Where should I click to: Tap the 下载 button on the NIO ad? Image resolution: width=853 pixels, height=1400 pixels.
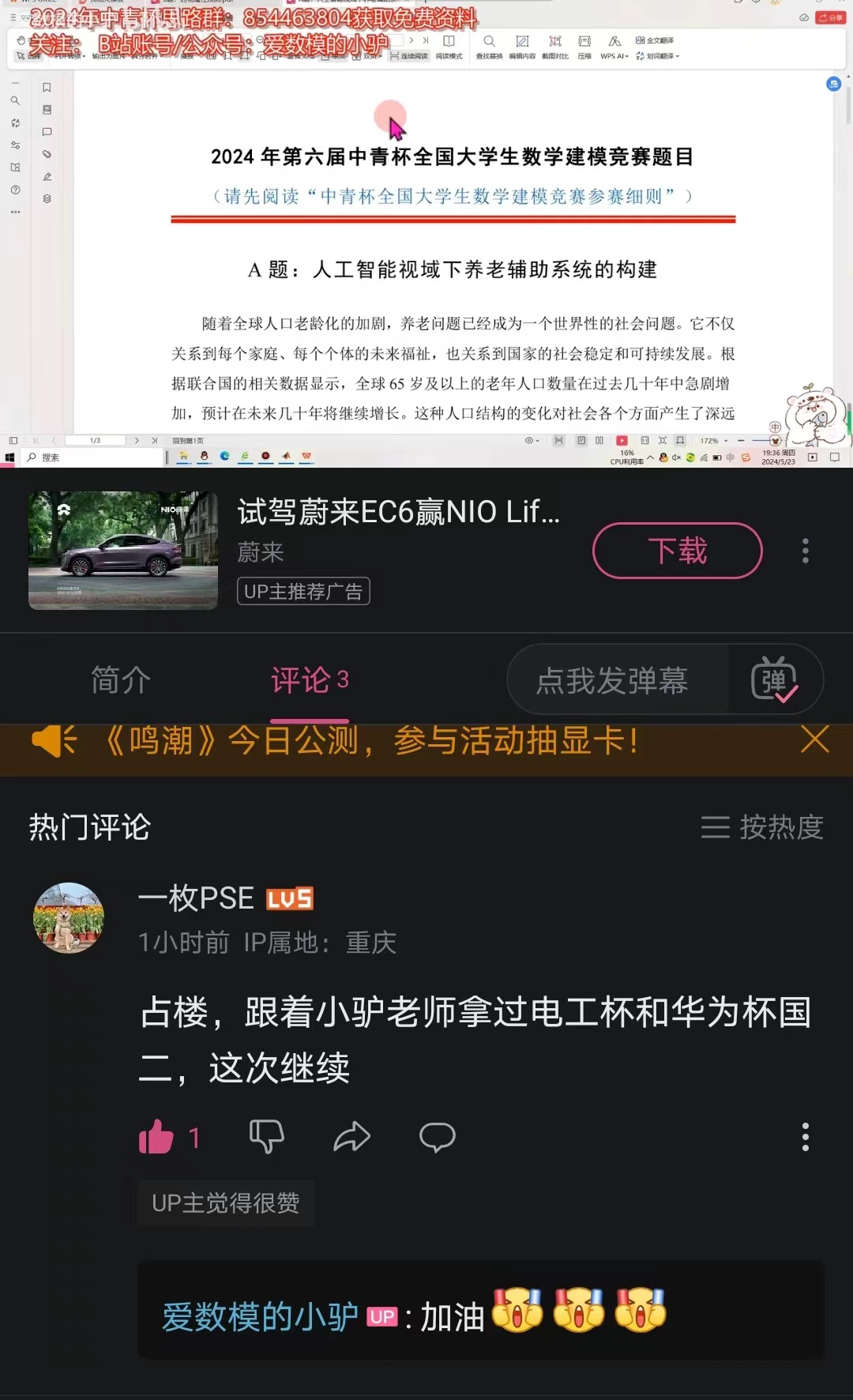pos(677,551)
